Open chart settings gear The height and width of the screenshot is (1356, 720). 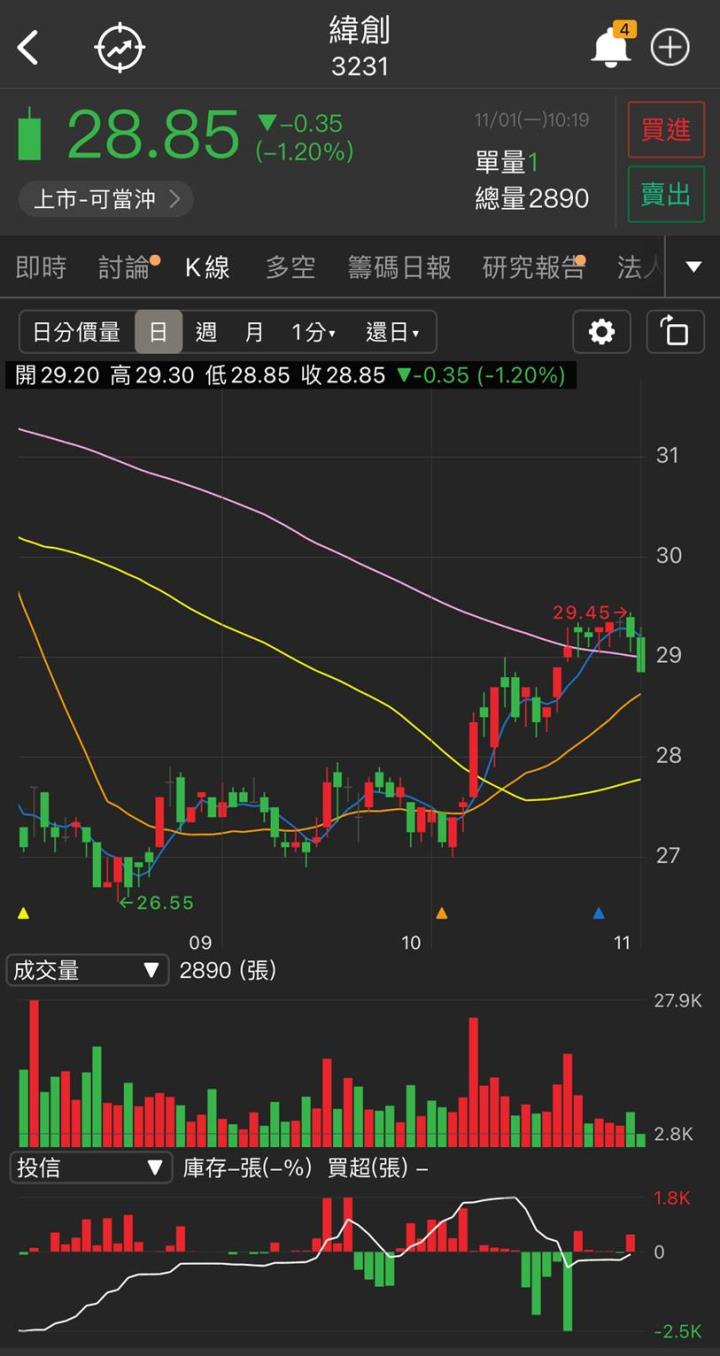tap(602, 332)
